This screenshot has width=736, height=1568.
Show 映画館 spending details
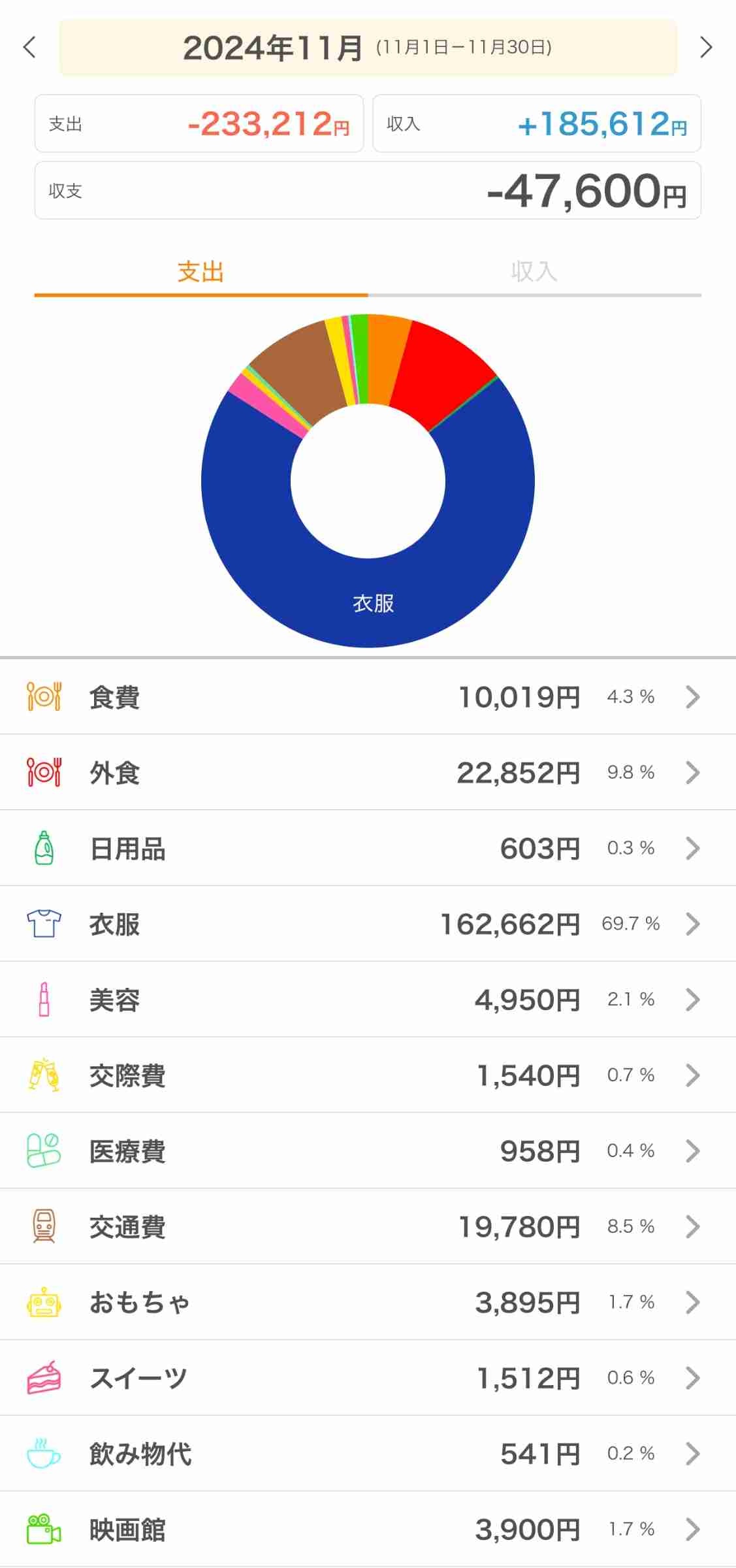pos(368,1529)
